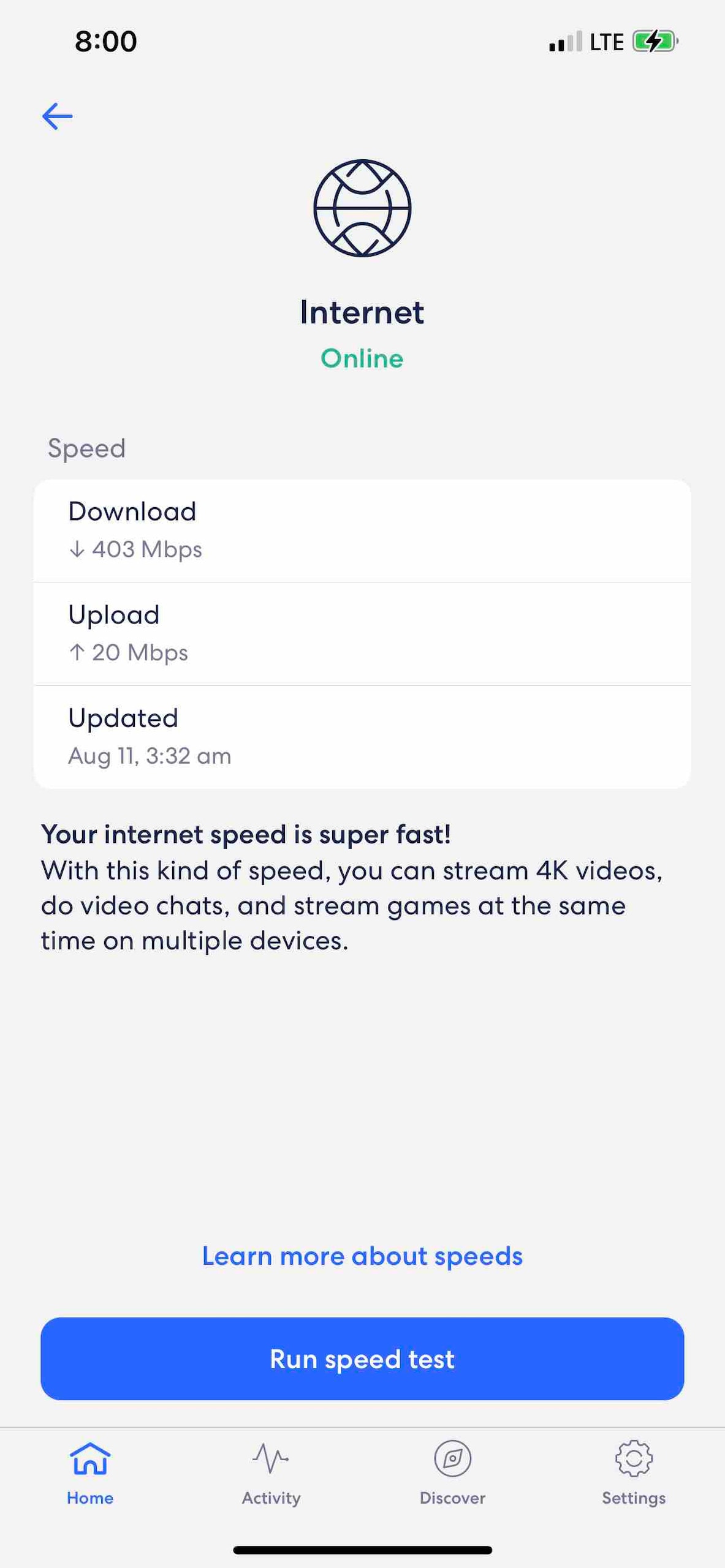Go to the Discover tab
The width and height of the screenshot is (725, 1568).
452,1474
